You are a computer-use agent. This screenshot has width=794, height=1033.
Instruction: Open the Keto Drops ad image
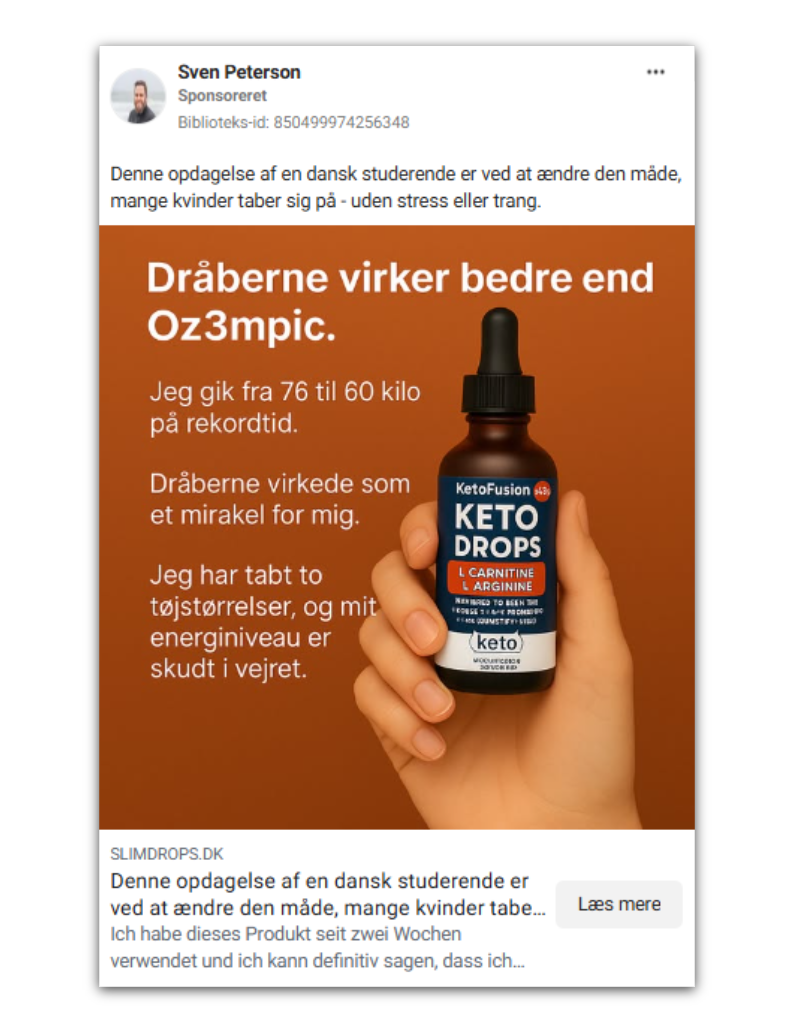396,527
